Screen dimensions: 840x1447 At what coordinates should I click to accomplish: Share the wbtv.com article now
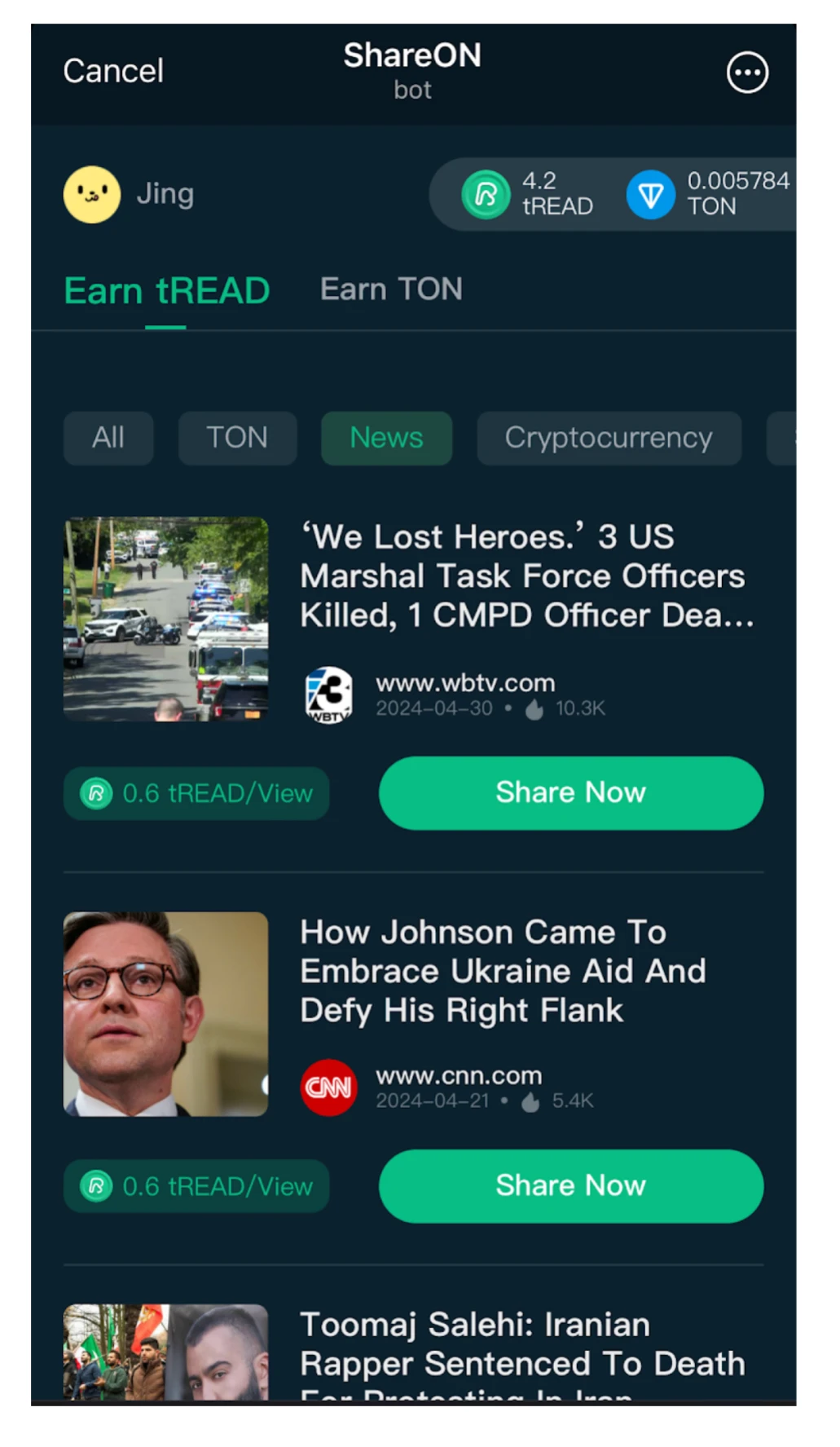point(570,792)
